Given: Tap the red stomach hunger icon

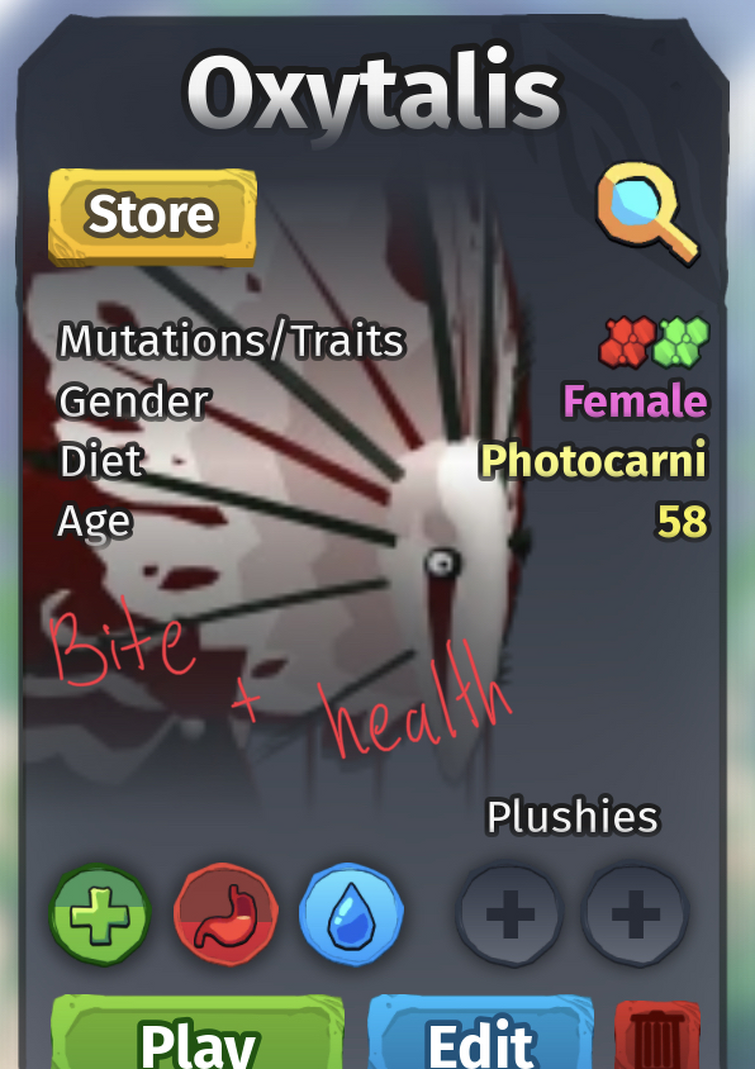Looking at the screenshot, I should pos(225,915).
